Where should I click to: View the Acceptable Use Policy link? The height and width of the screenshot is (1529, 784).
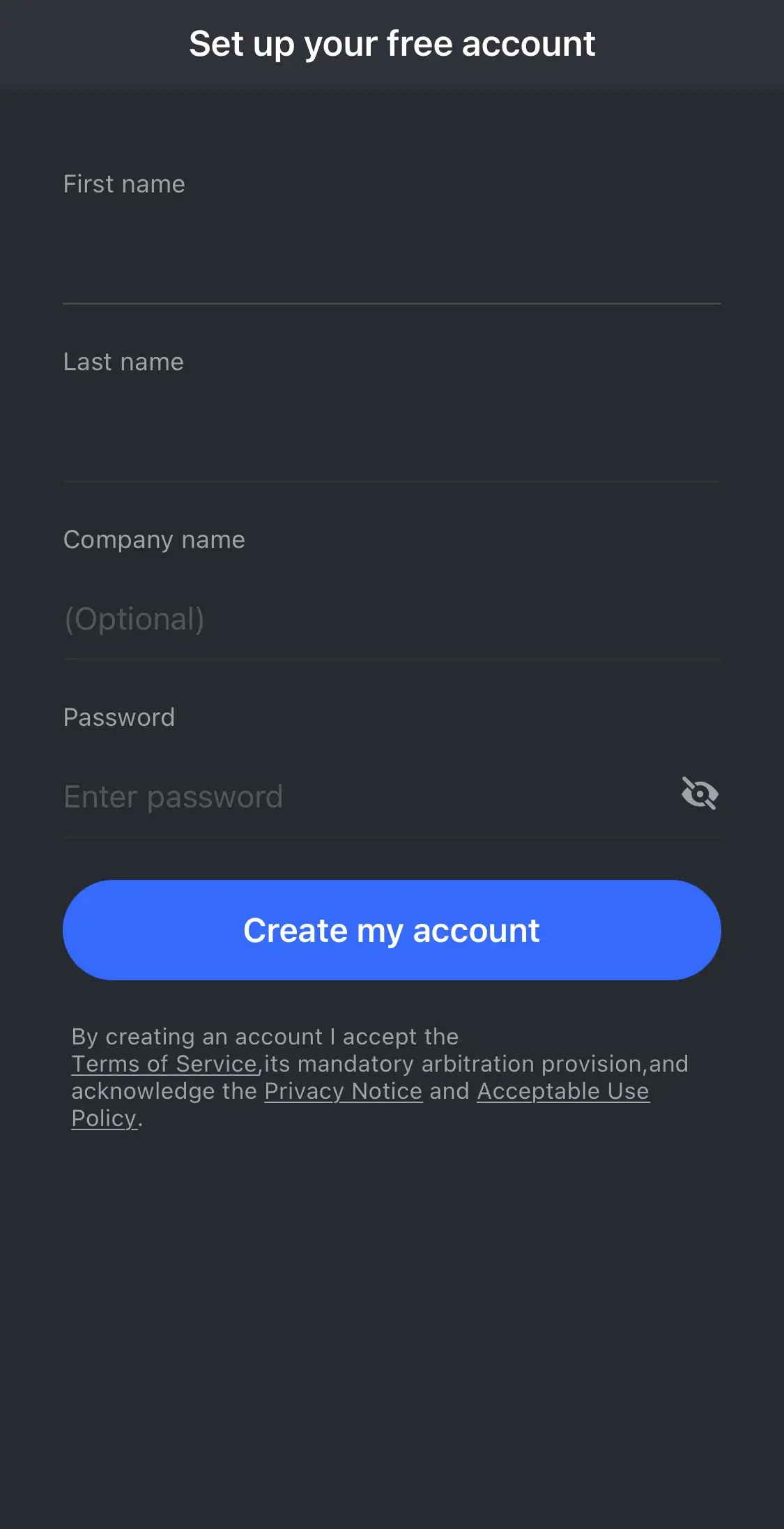click(563, 1091)
